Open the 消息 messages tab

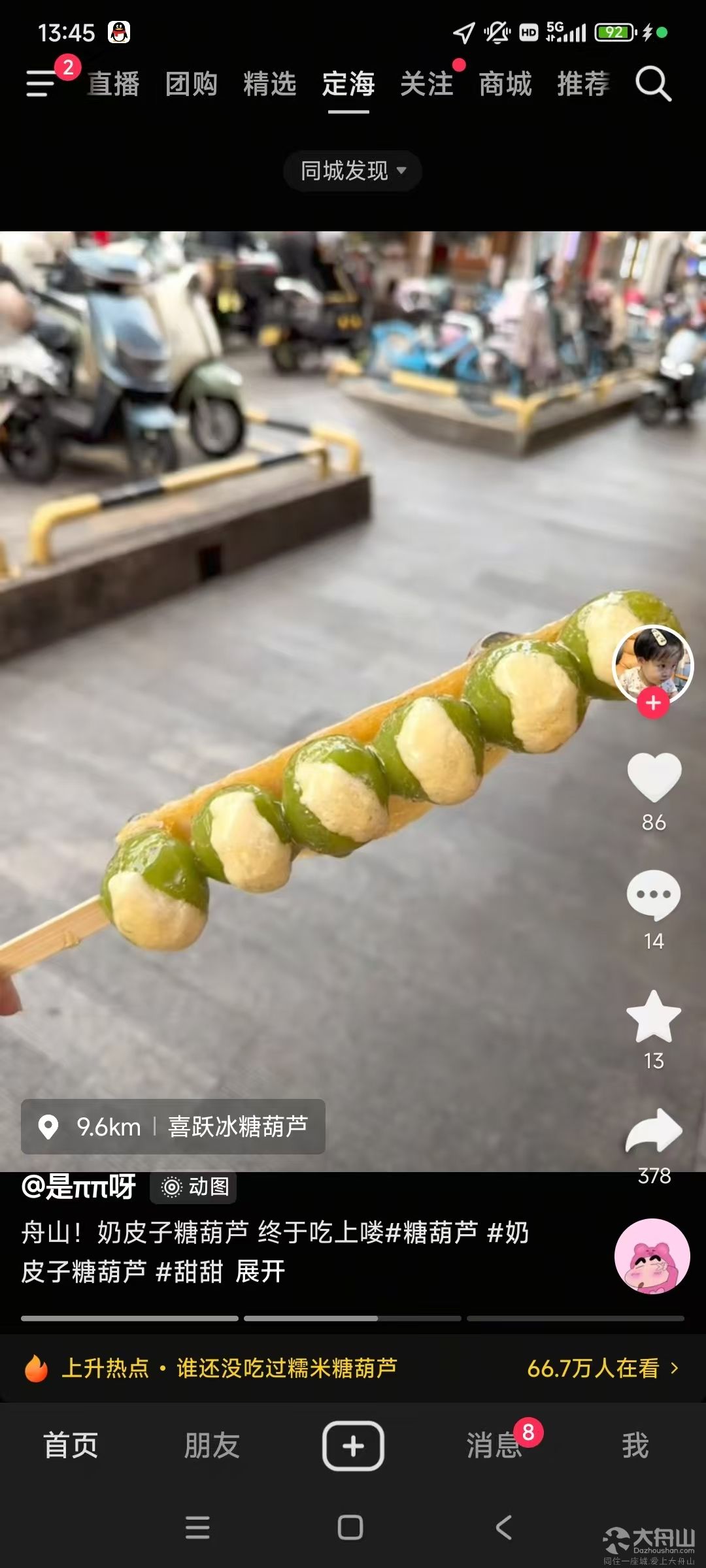494,1445
